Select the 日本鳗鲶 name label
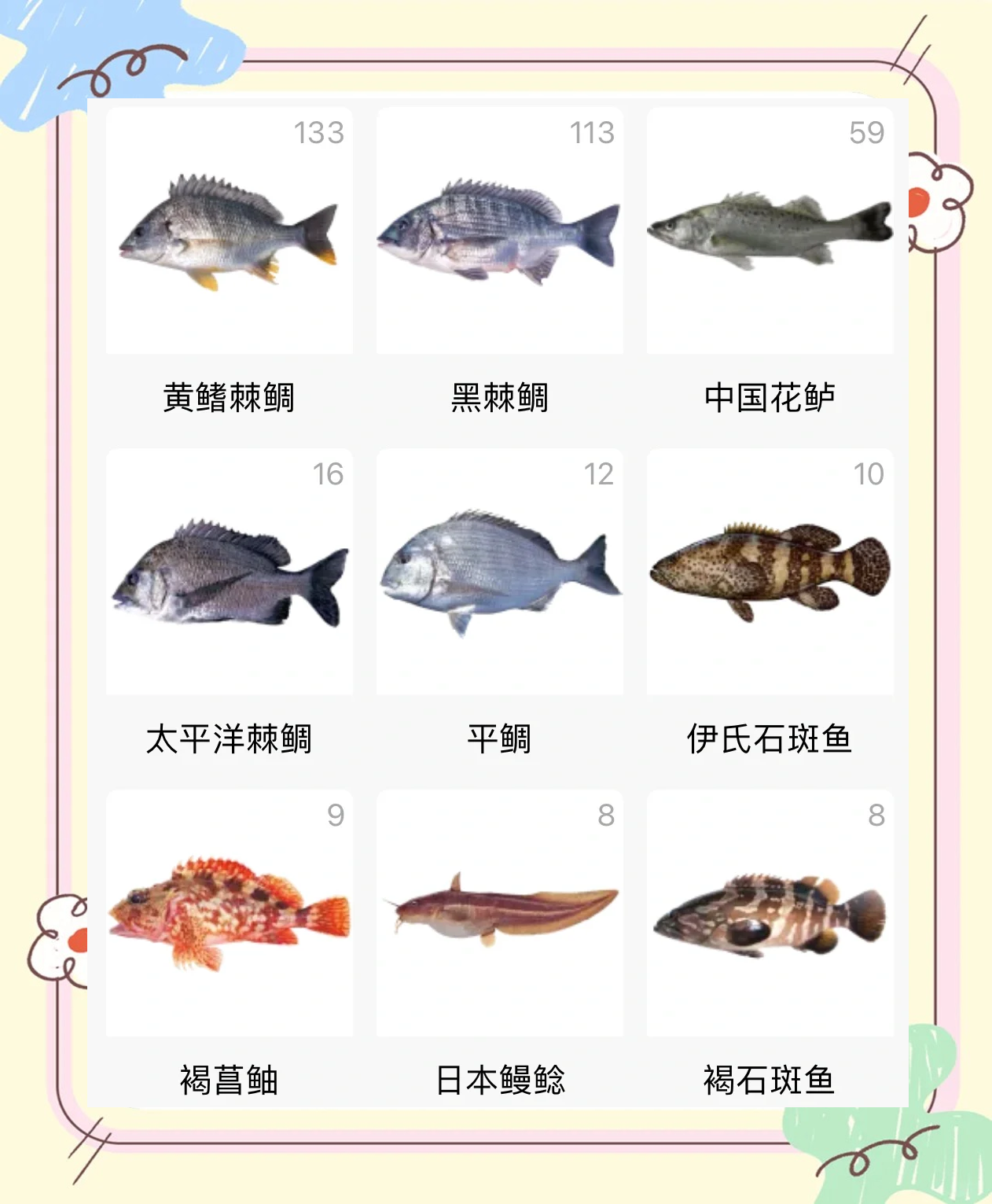The image size is (992, 1204). coord(501,1081)
